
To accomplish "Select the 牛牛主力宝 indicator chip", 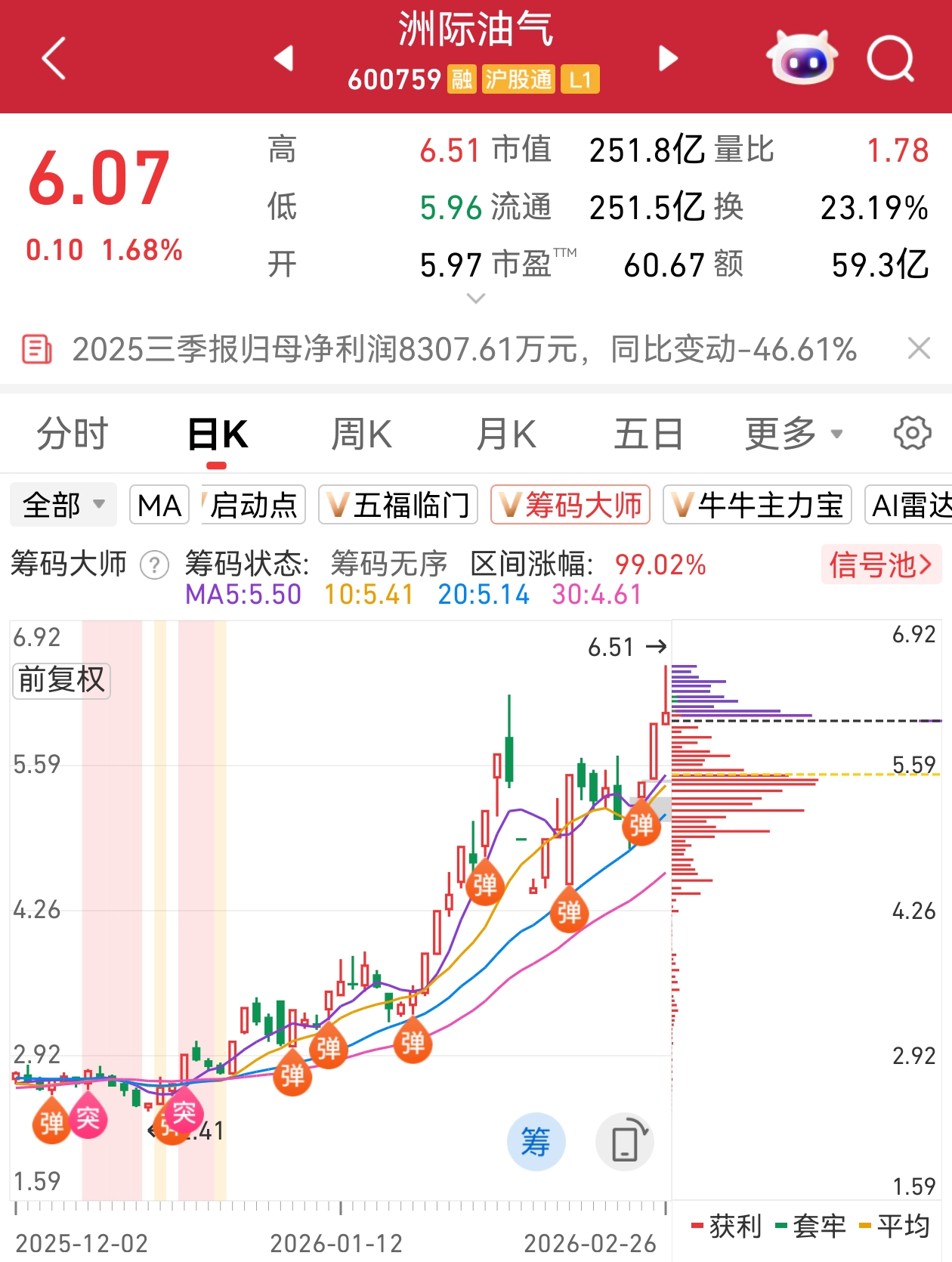I will tap(757, 505).
